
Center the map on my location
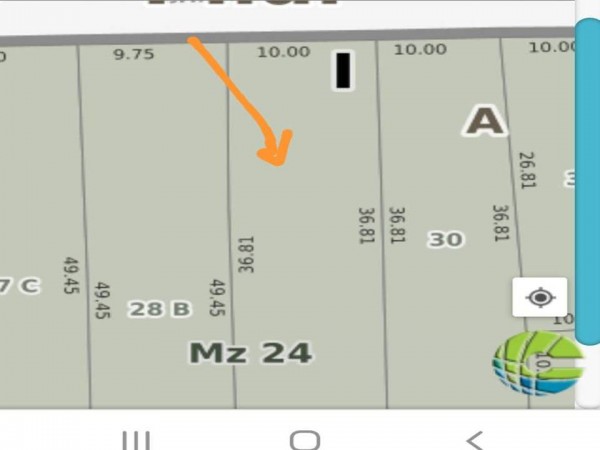click(x=540, y=297)
